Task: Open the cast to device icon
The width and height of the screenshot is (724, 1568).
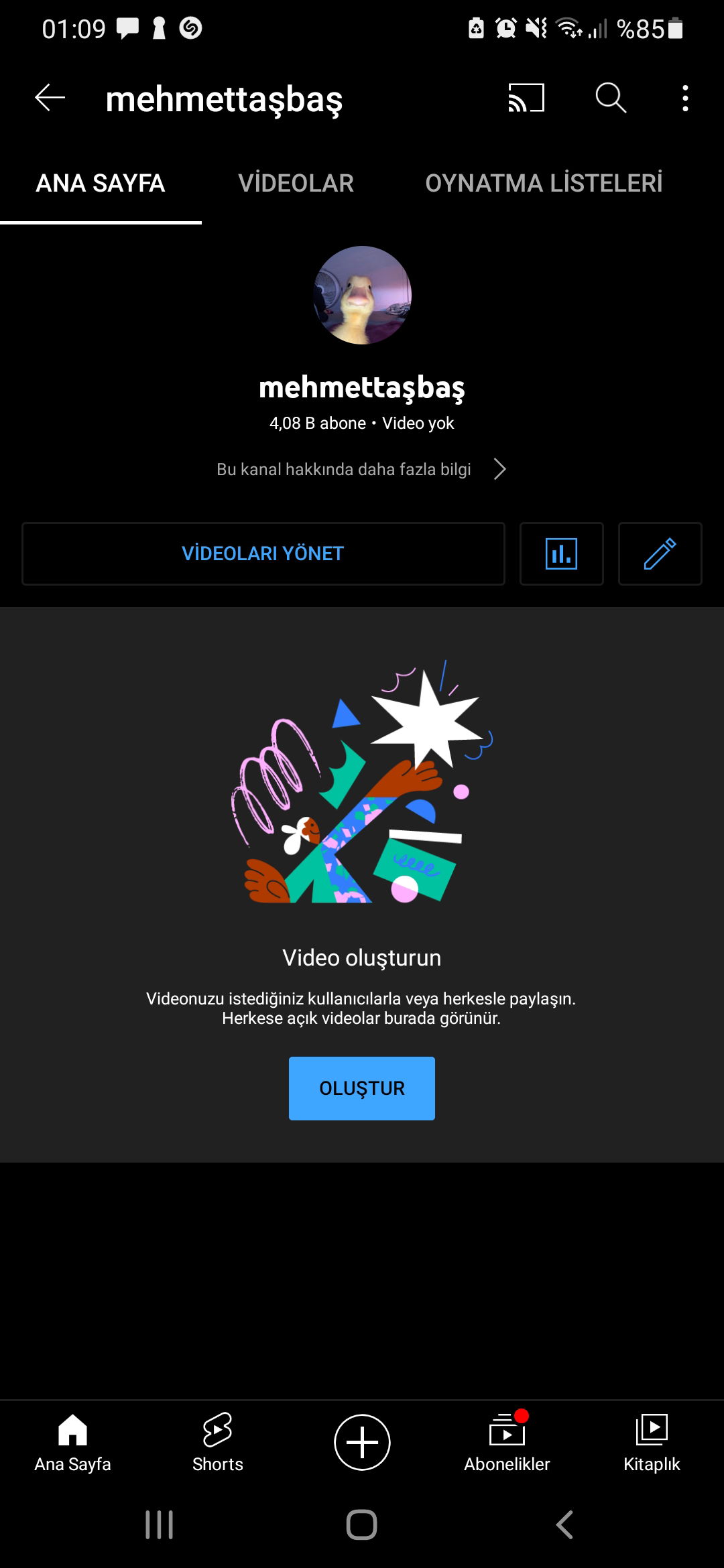Action: 526,98
